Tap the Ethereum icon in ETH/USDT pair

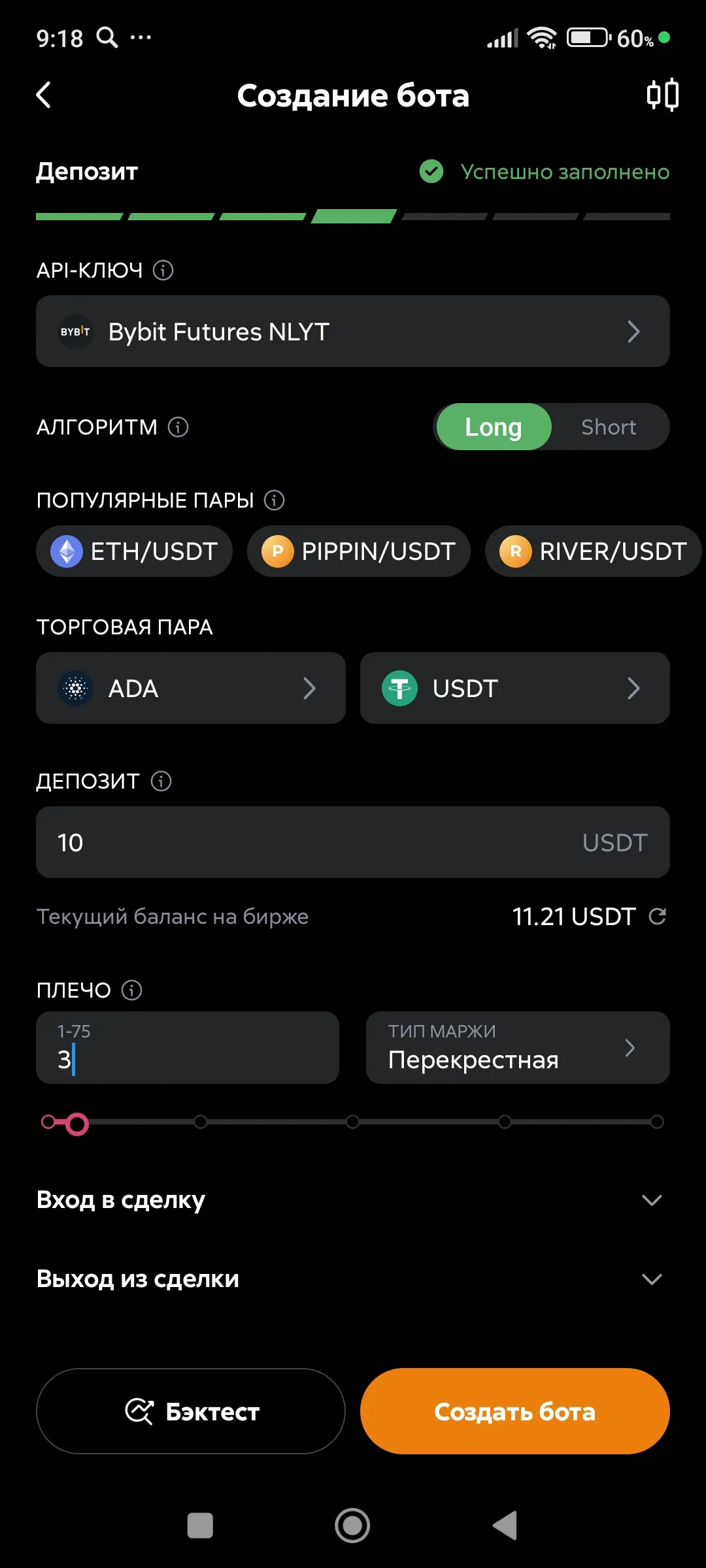(x=66, y=551)
